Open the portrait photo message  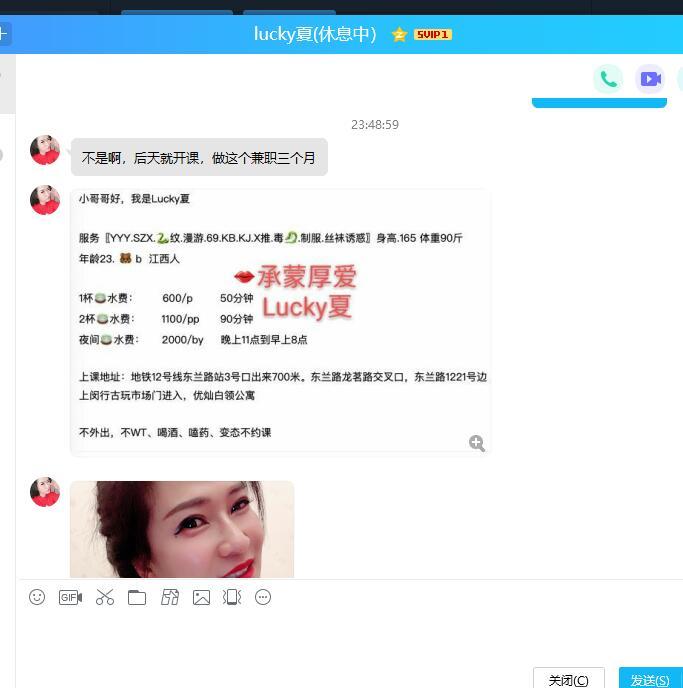tap(182, 529)
